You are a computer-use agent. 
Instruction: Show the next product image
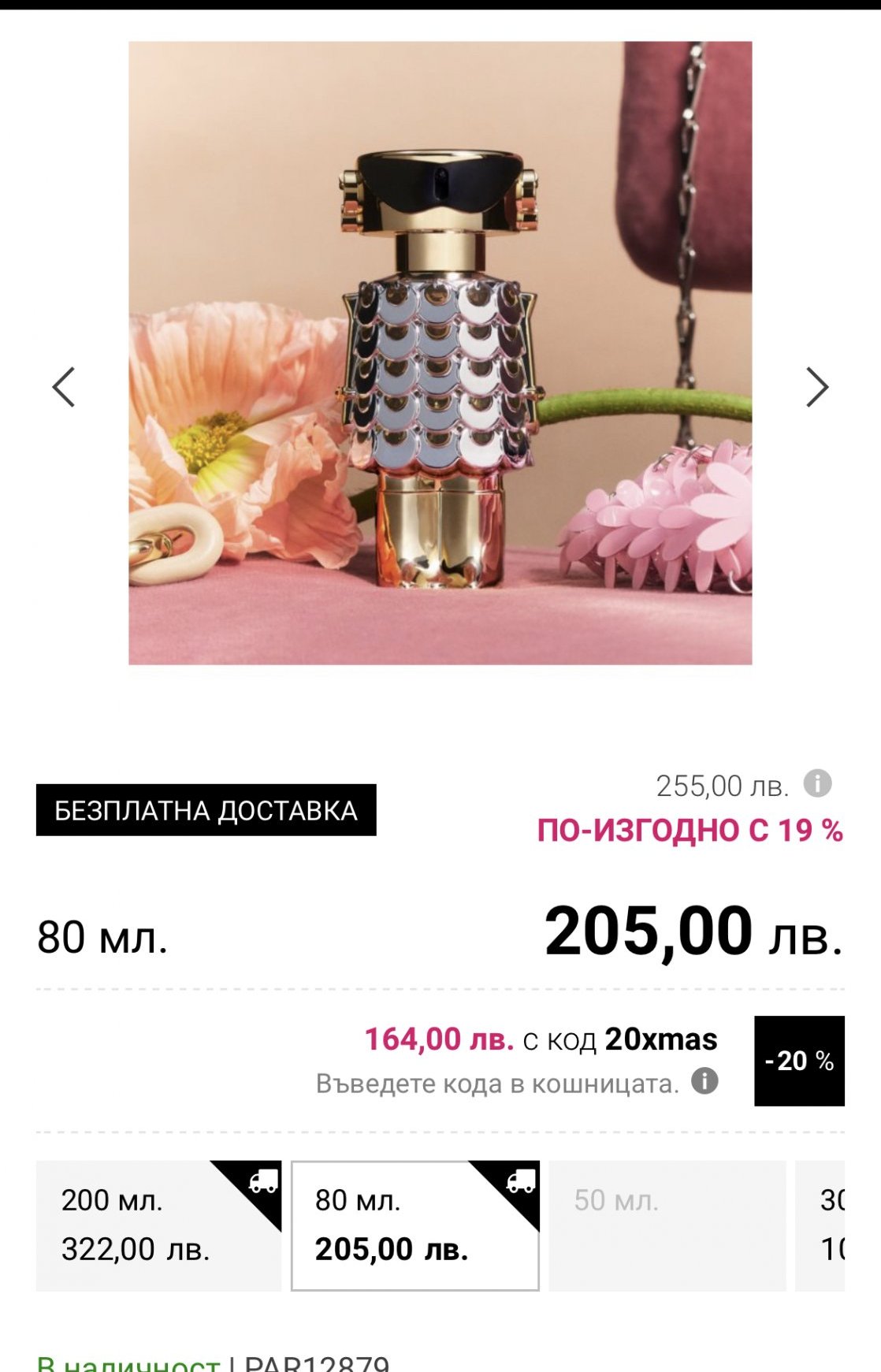click(817, 387)
